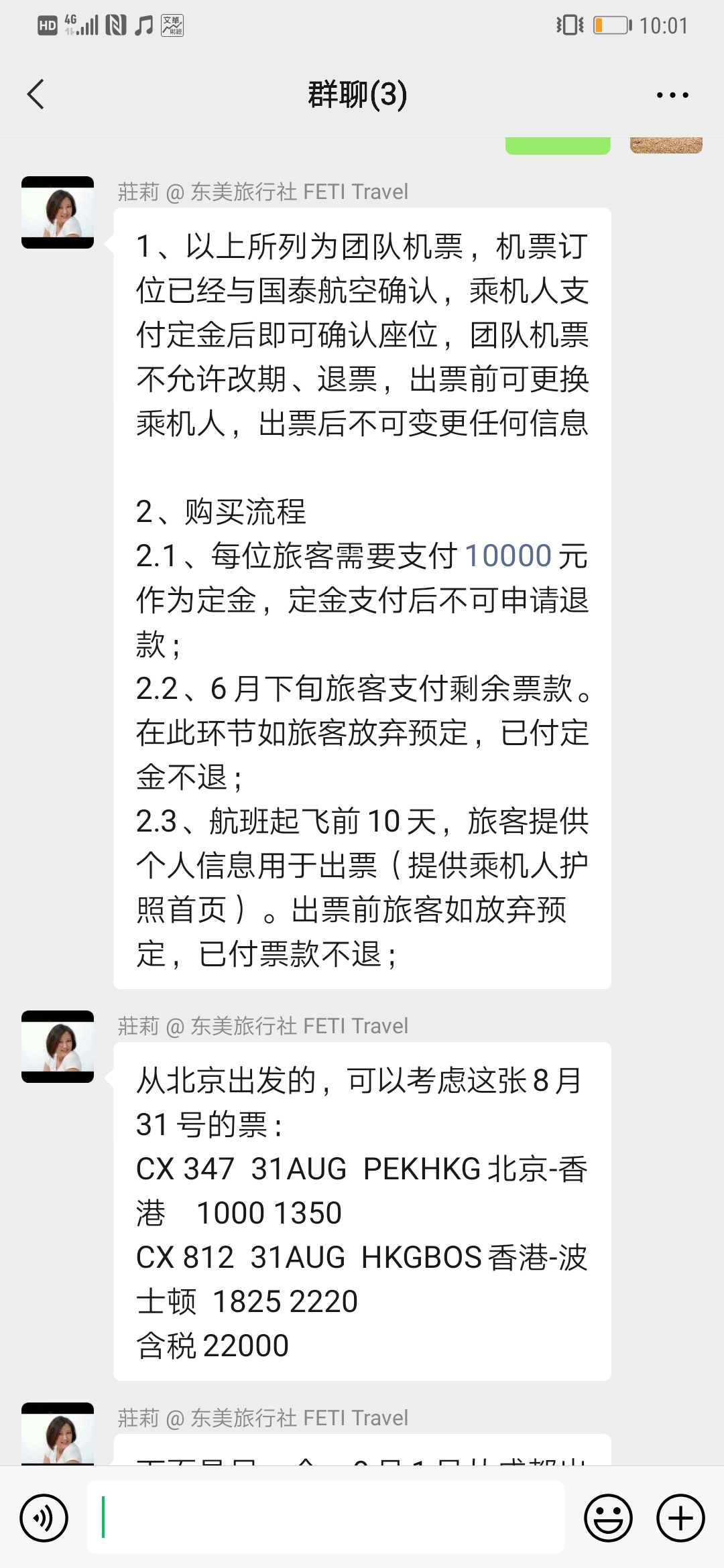Screen dimensions: 724x1568
Task: Tap the back arrow to leave chat
Action: click(35, 94)
